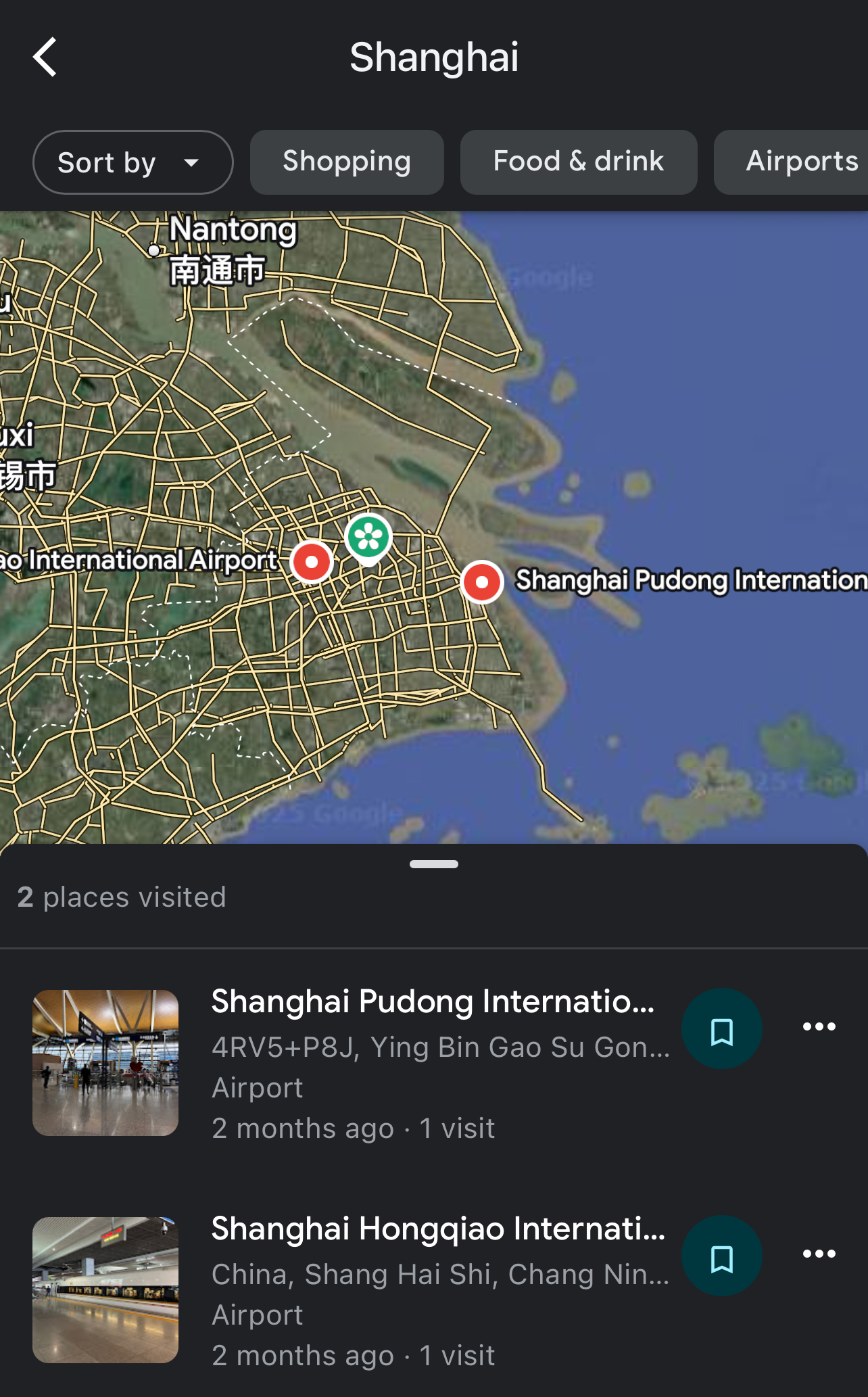View the Pudong airport photo thumbnail

pyautogui.click(x=105, y=1063)
